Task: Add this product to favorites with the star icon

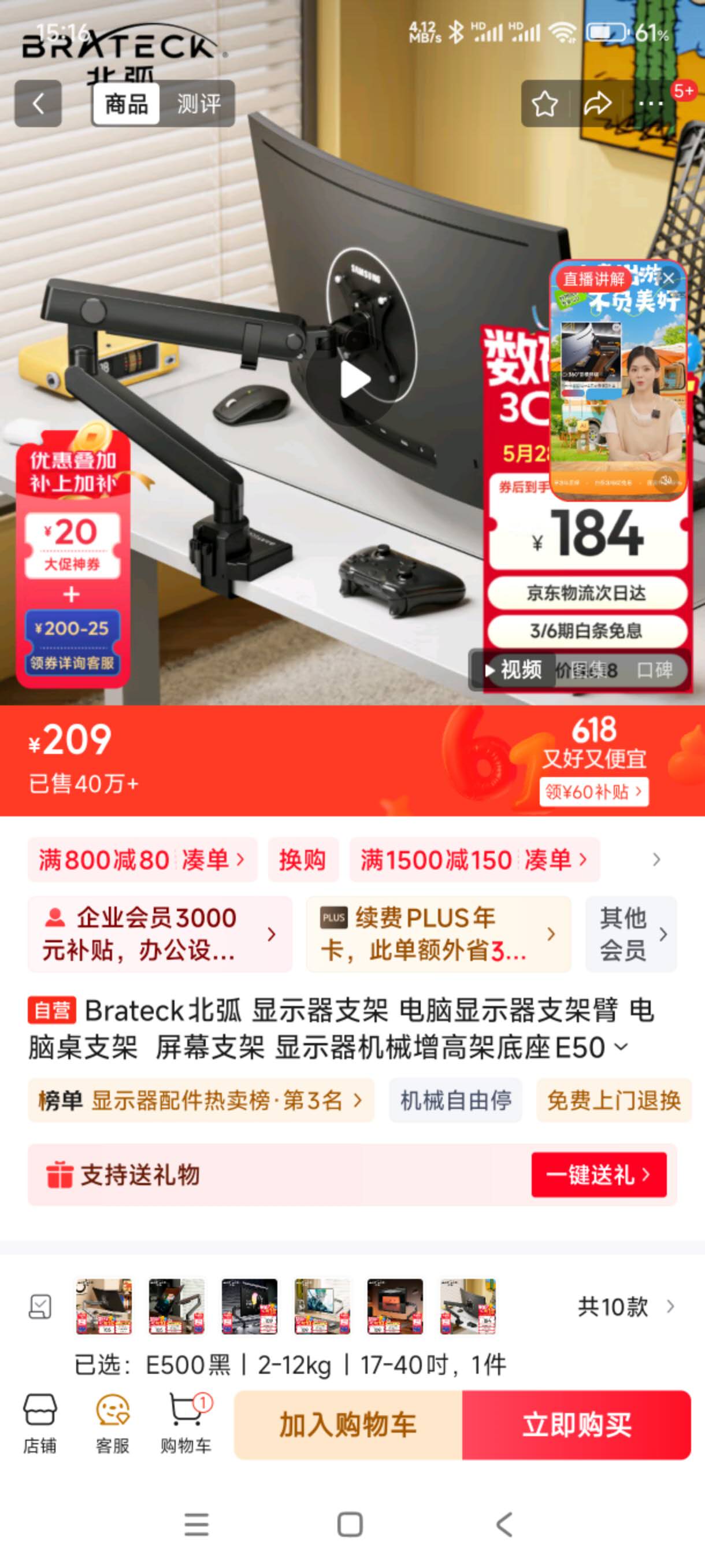Action: click(544, 104)
